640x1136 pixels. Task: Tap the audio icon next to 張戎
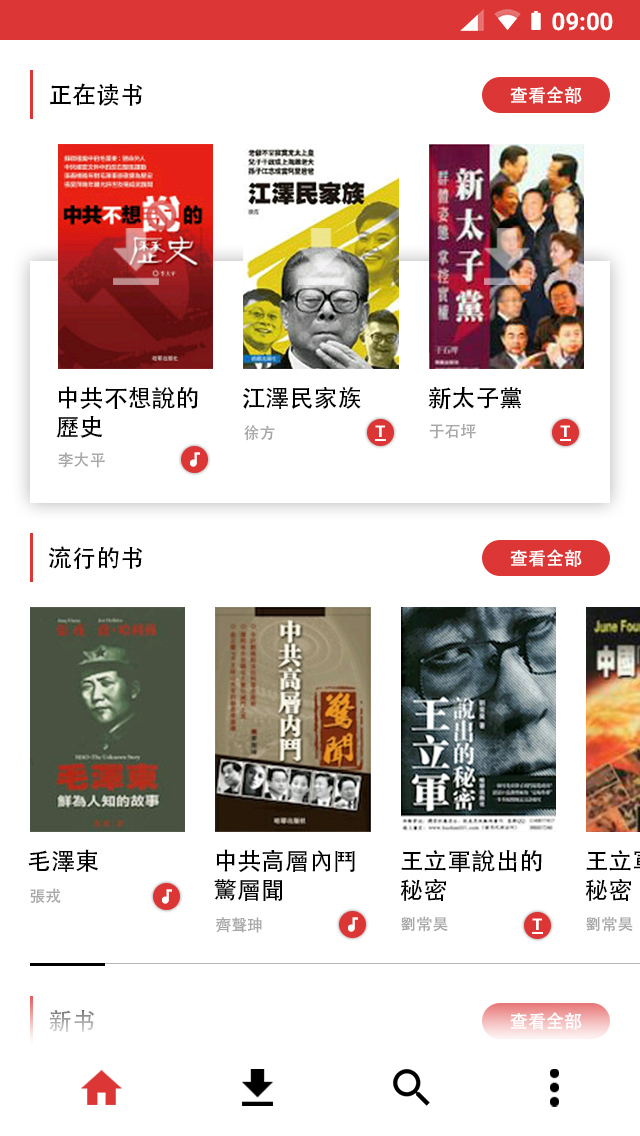[x=167, y=896]
